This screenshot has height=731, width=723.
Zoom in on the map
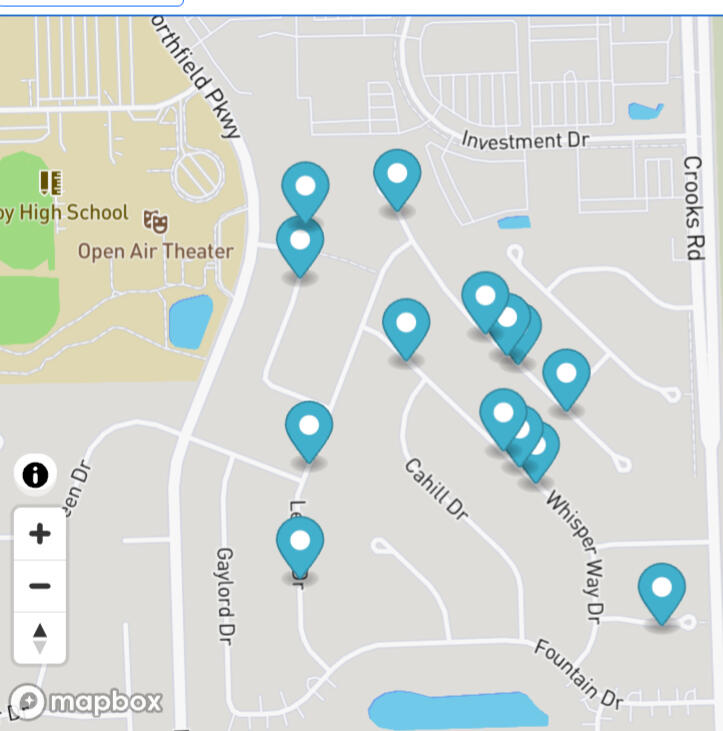40,534
